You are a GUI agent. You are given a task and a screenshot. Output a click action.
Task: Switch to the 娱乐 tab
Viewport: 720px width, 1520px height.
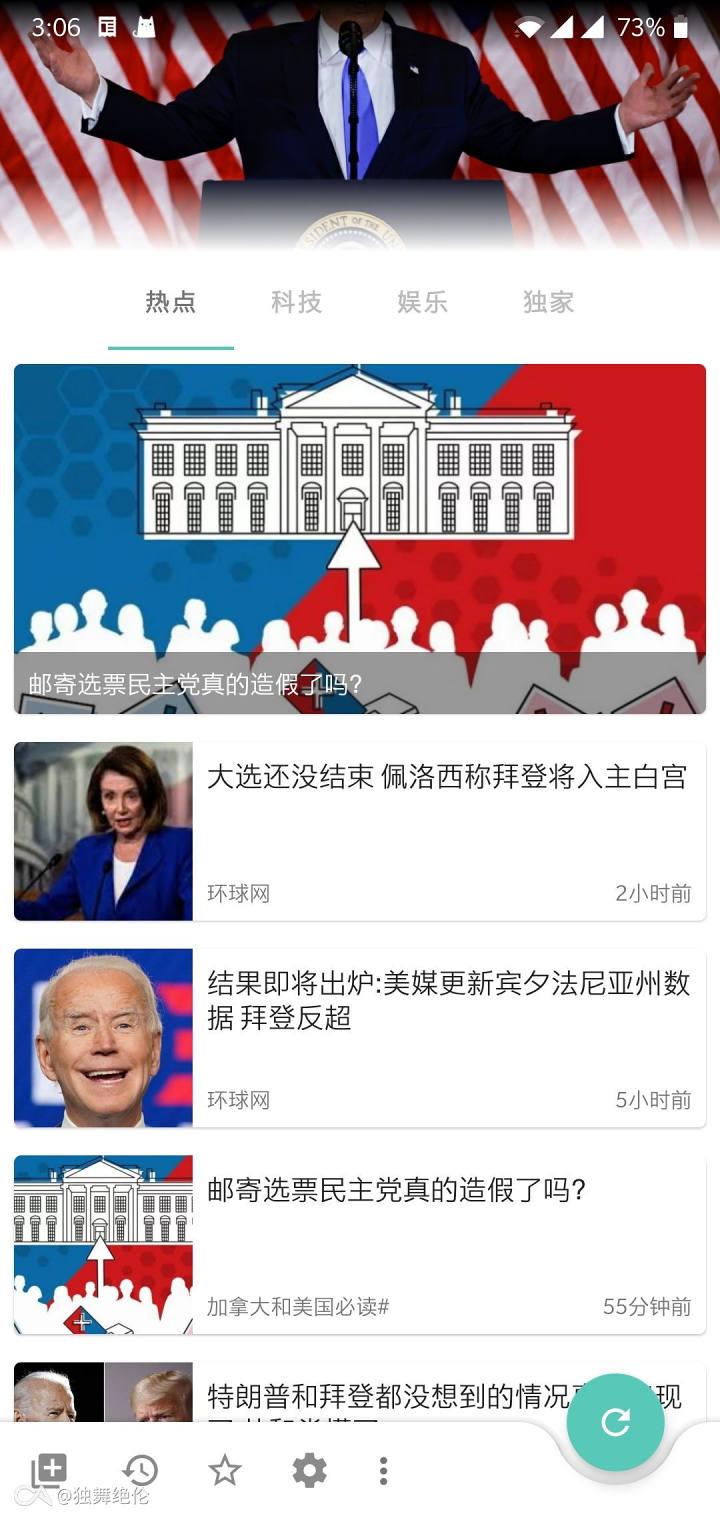coord(422,302)
